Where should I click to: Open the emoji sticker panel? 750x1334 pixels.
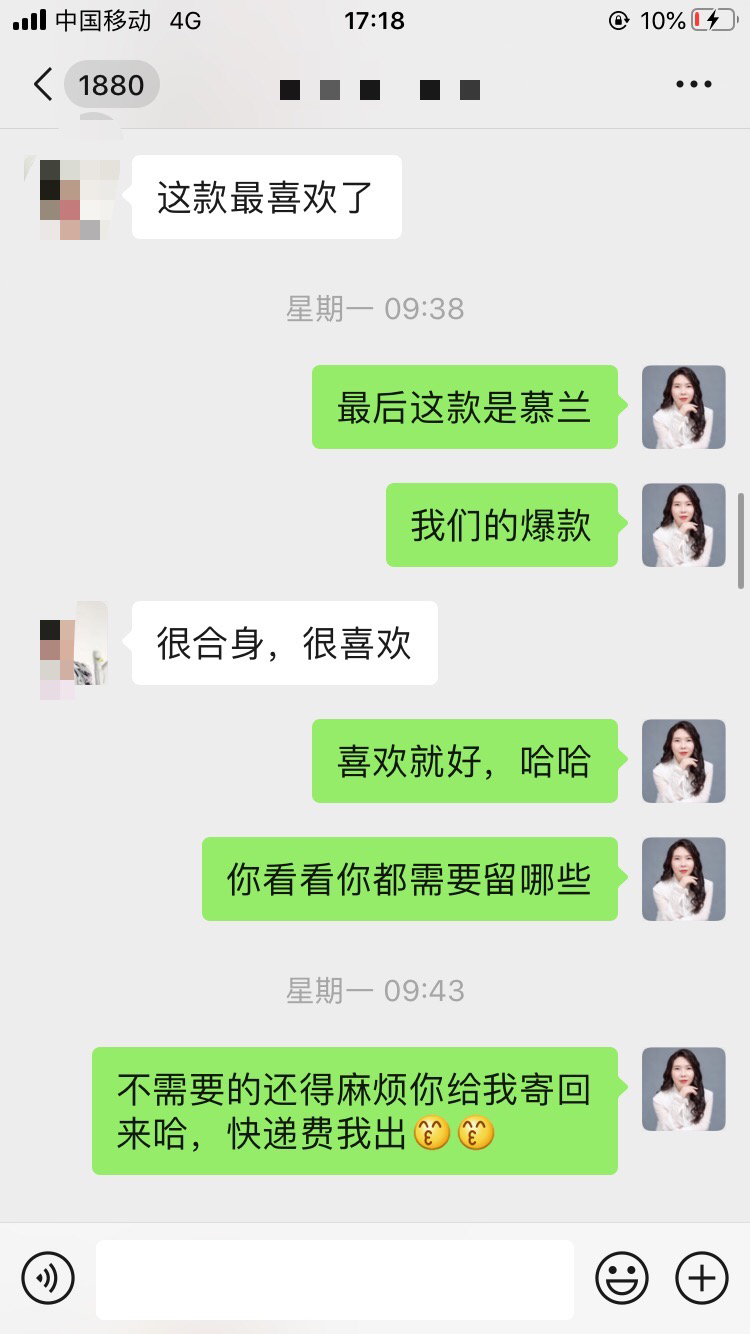click(x=622, y=1277)
